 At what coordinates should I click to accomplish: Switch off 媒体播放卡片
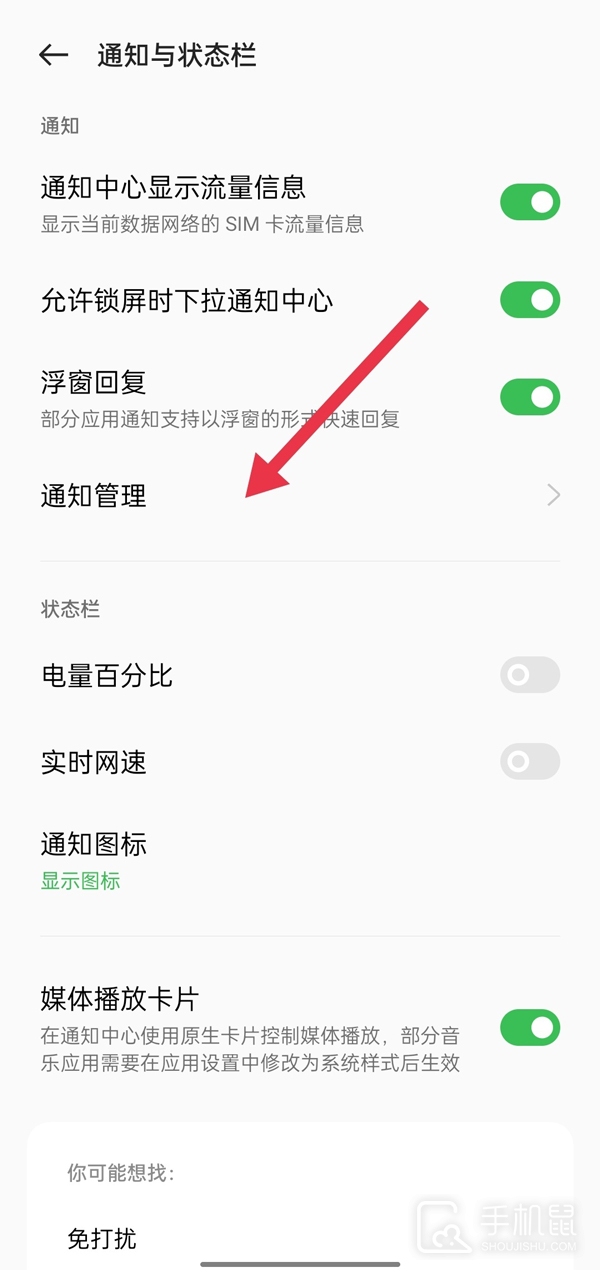tap(530, 1027)
